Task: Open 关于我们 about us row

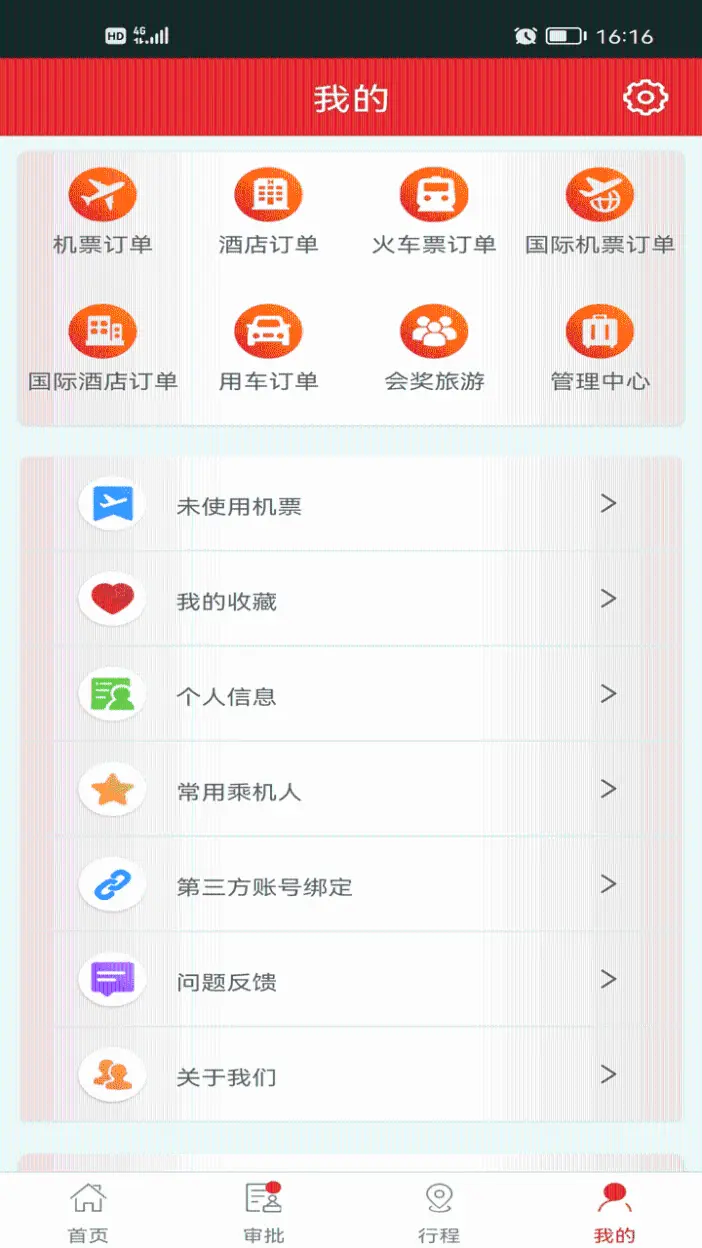Action: coord(350,1076)
